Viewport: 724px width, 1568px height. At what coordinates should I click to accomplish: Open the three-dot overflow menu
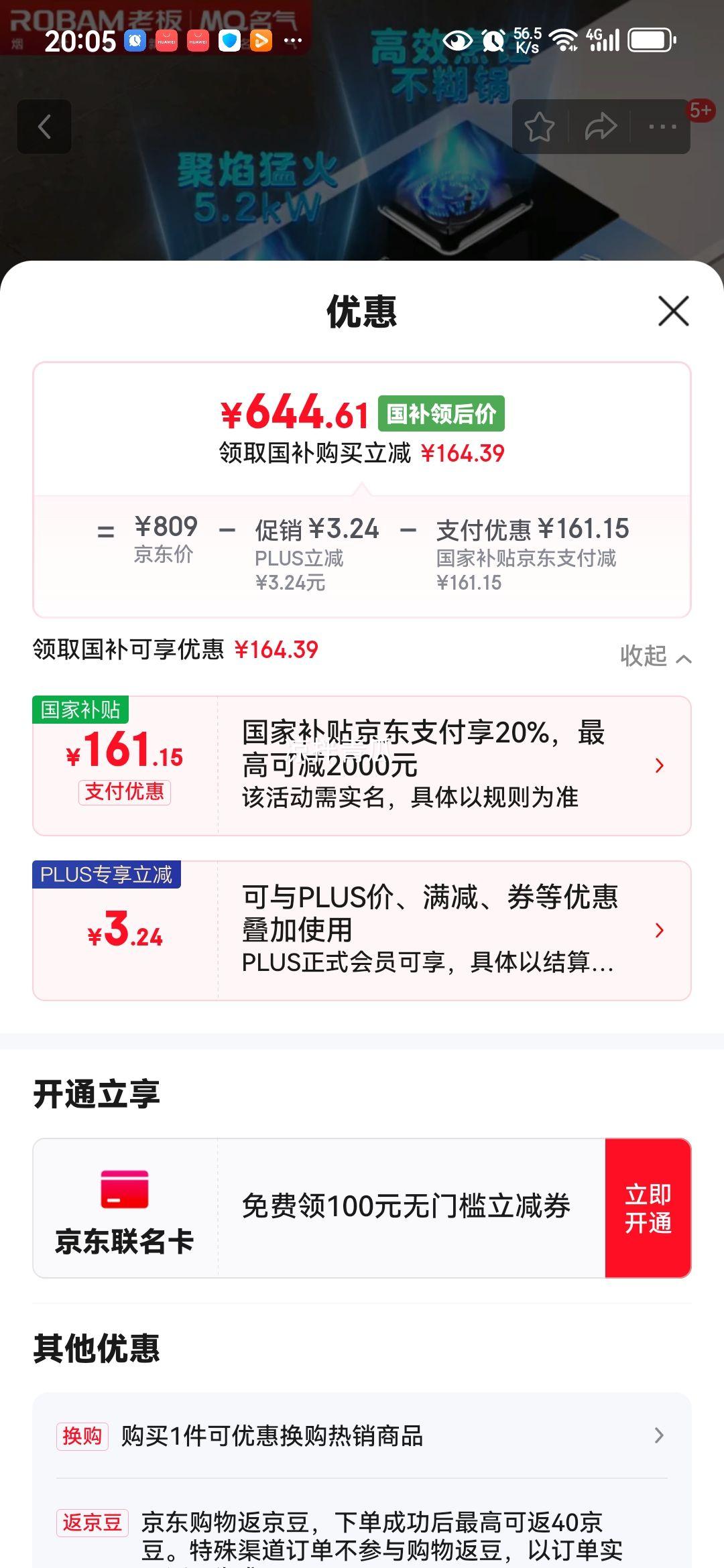coord(662,127)
